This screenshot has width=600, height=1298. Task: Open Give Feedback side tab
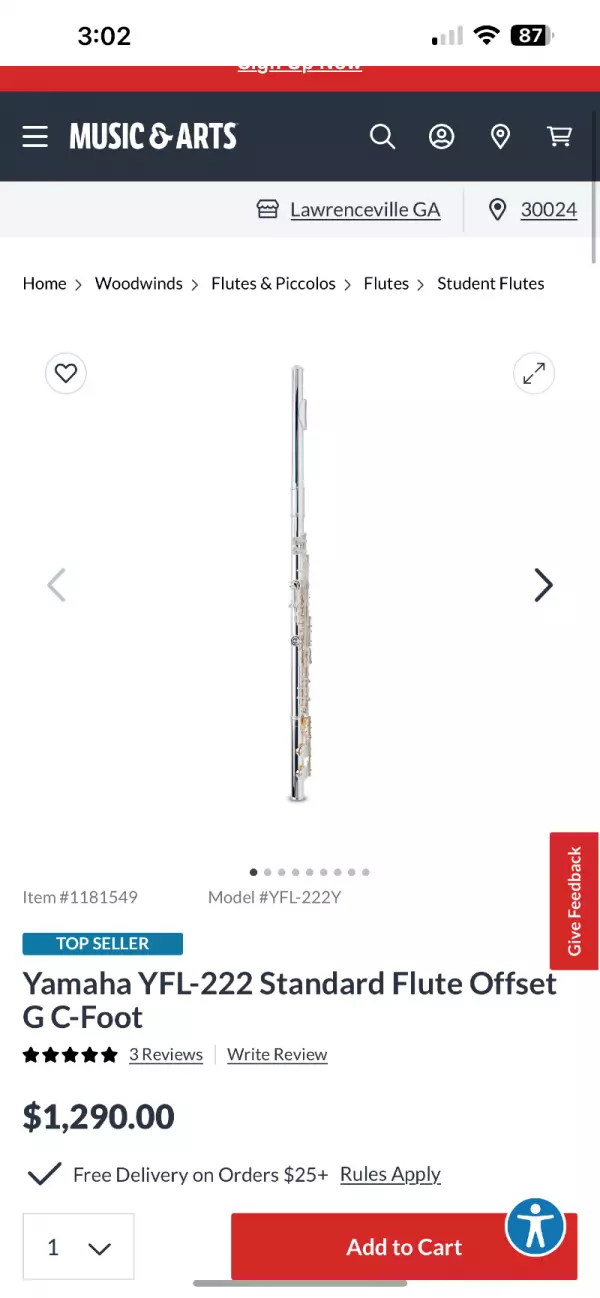tap(574, 901)
